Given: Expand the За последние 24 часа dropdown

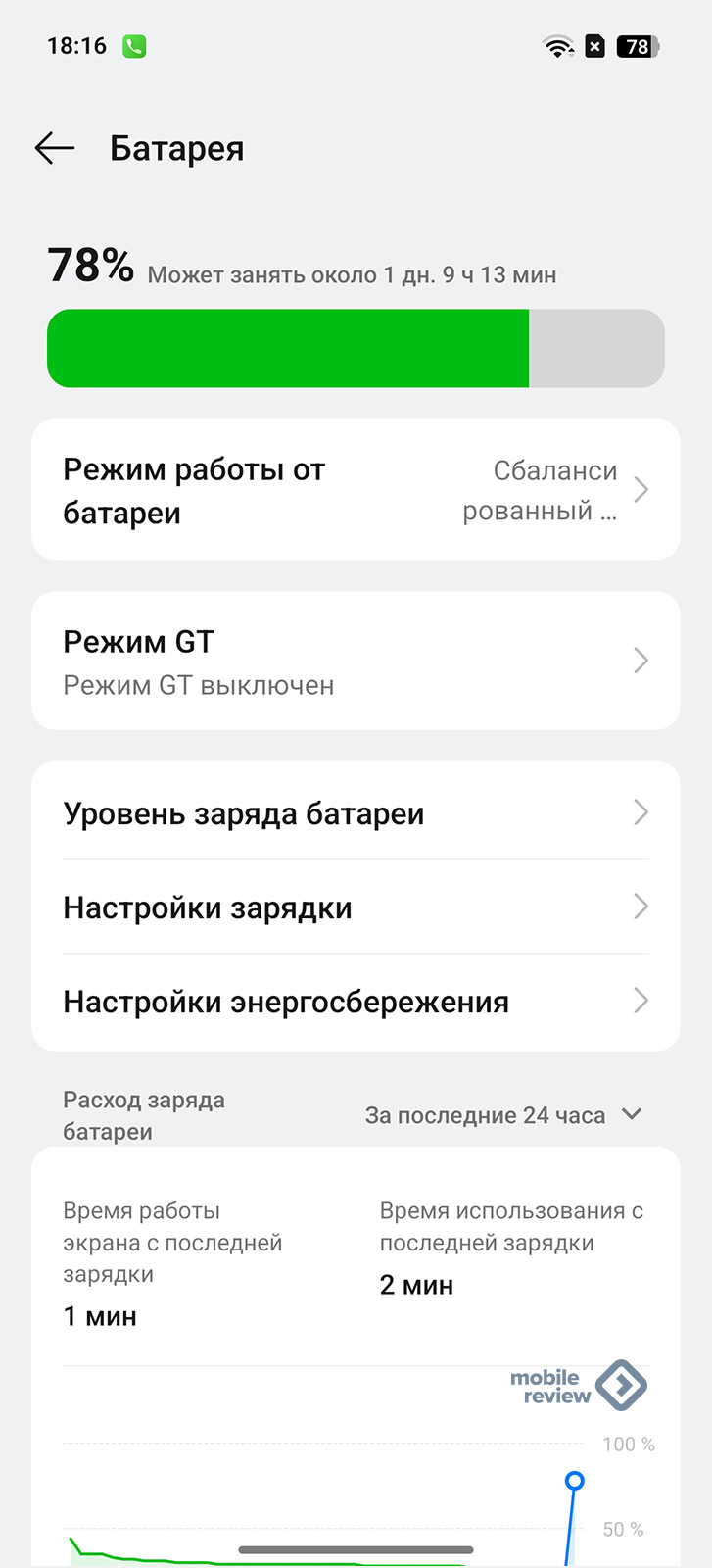Looking at the screenshot, I should click(503, 1115).
